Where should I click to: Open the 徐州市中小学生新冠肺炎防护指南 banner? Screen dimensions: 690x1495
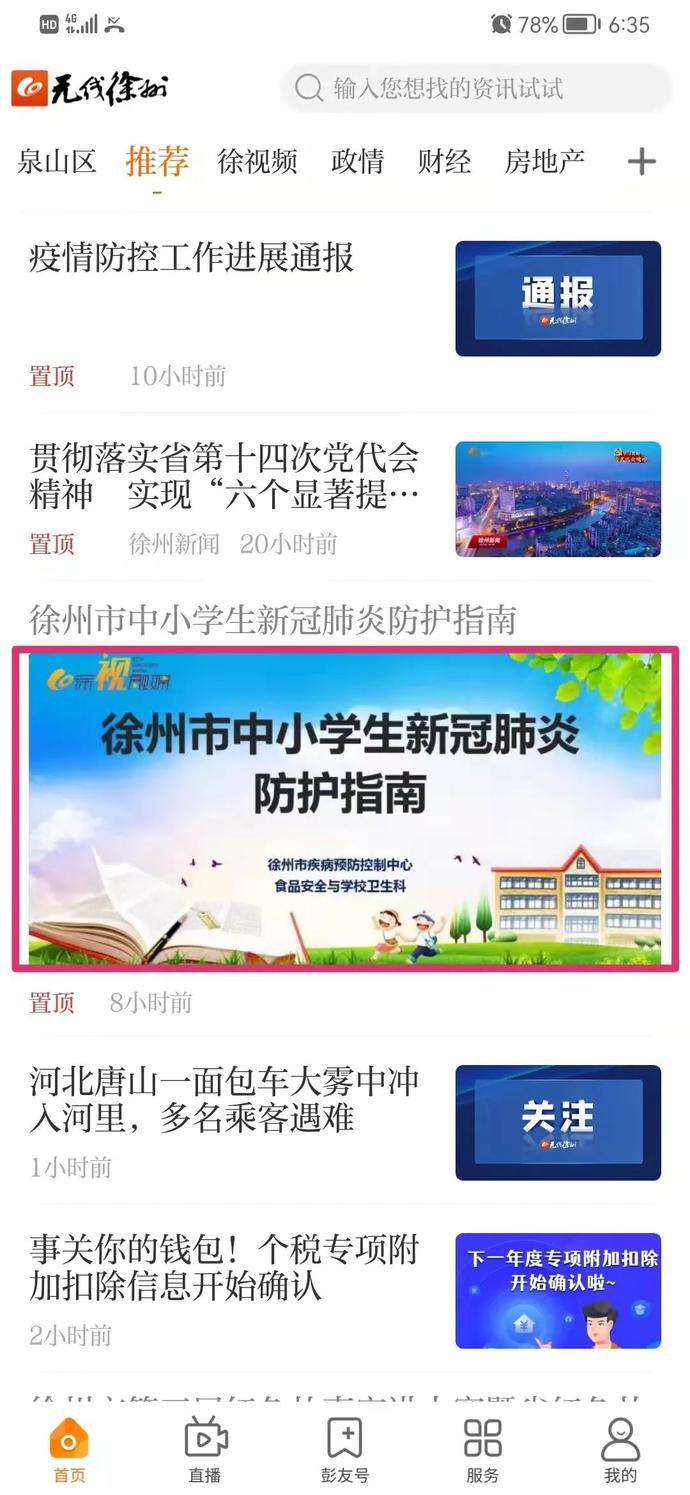pos(345,809)
